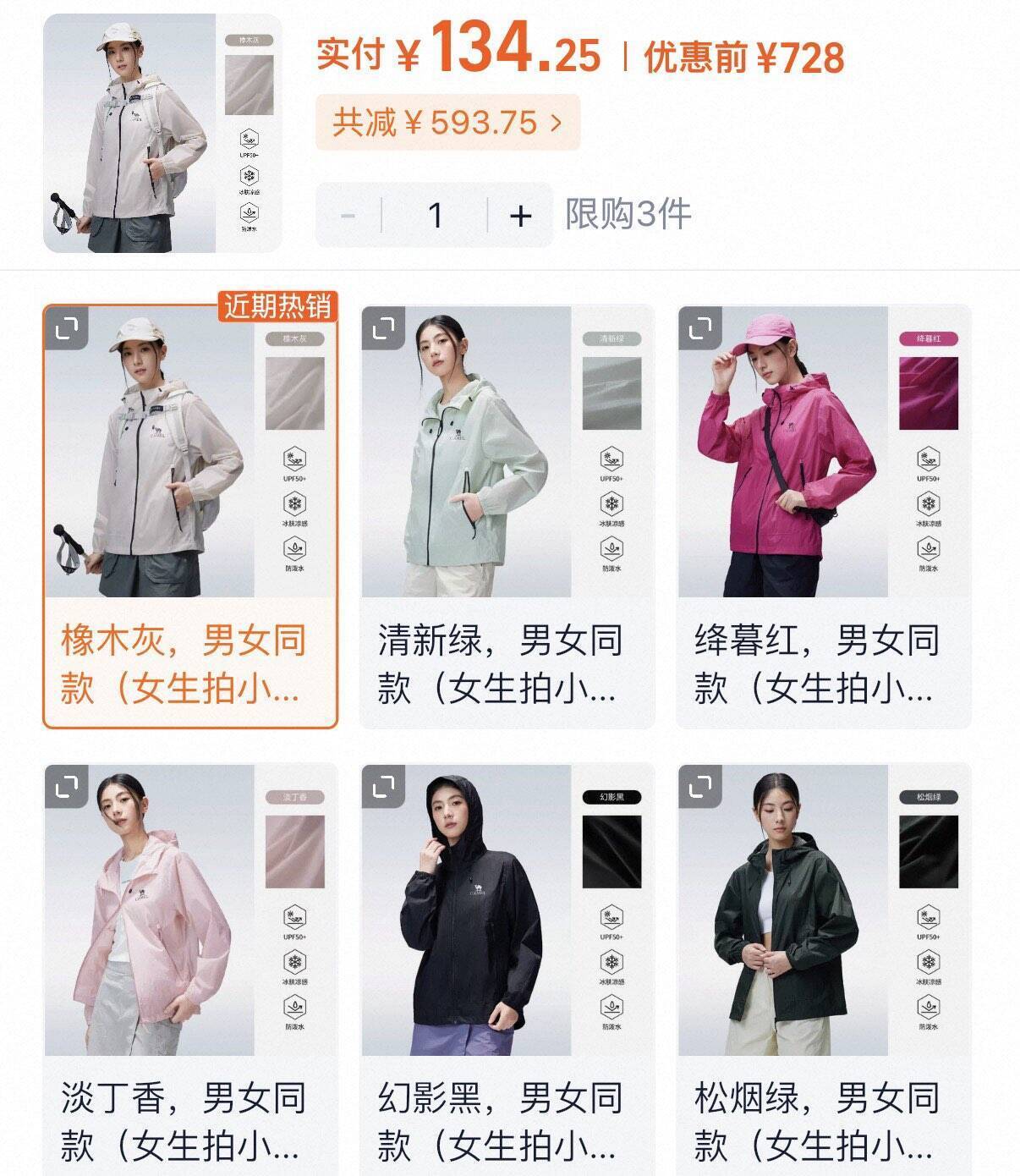Enlarge the 松烟绿 image with expand icon

pyautogui.click(x=699, y=787)
